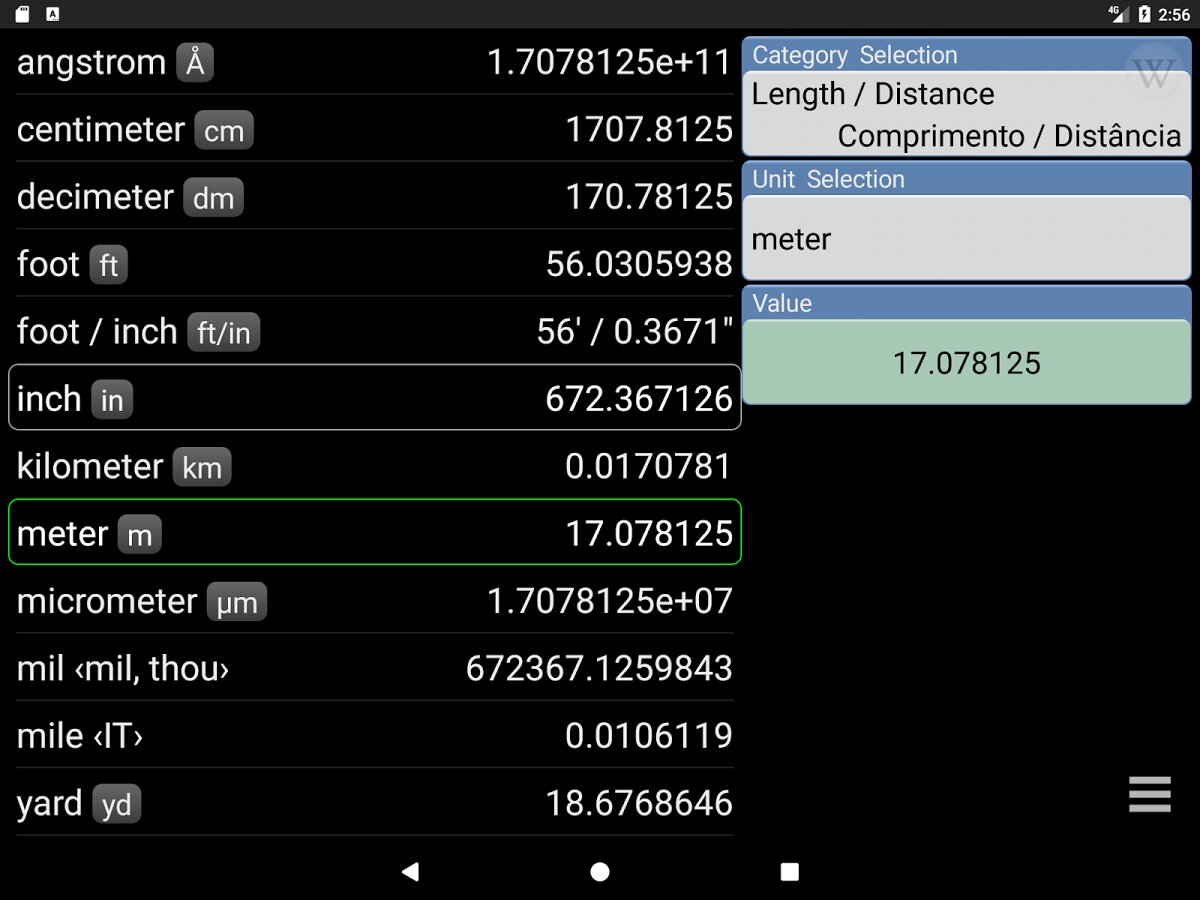Choose the decimeter unit row
Image resolution: width=1200 pixels, height=900 pixels.
point(374,197)
